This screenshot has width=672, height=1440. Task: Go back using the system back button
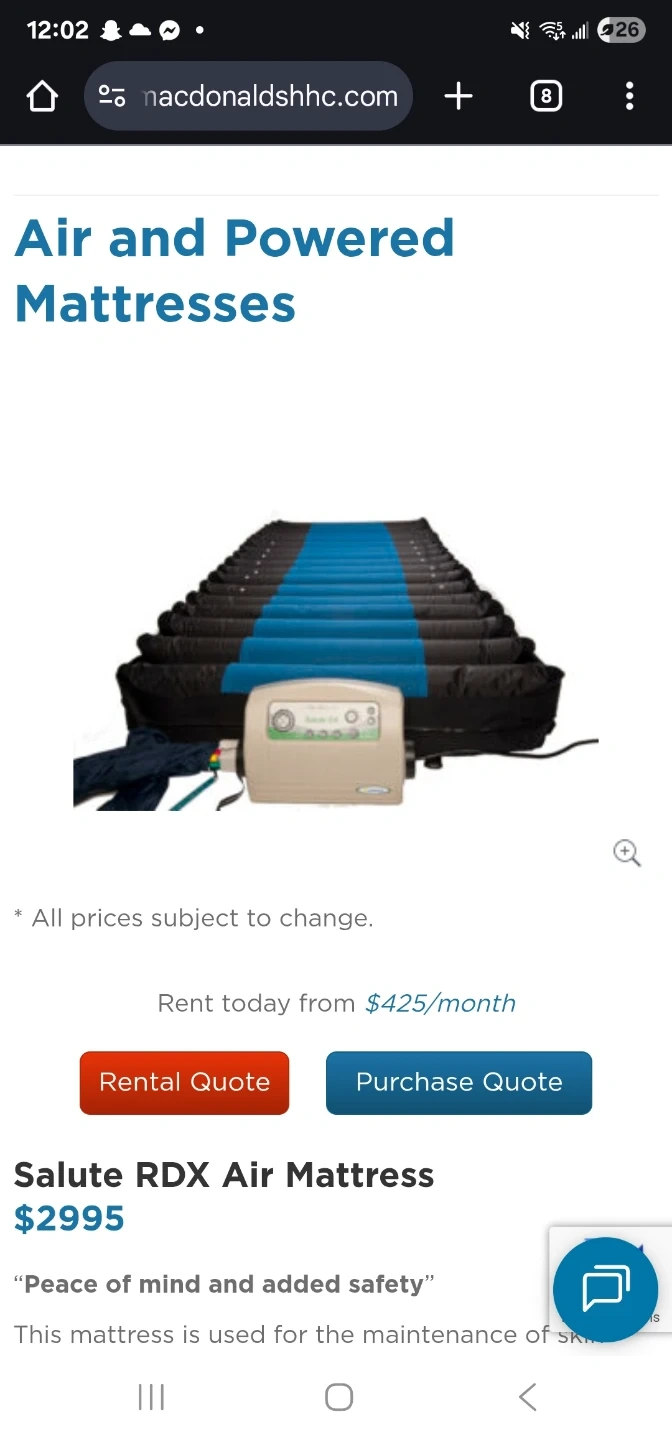pos(527,1397)
